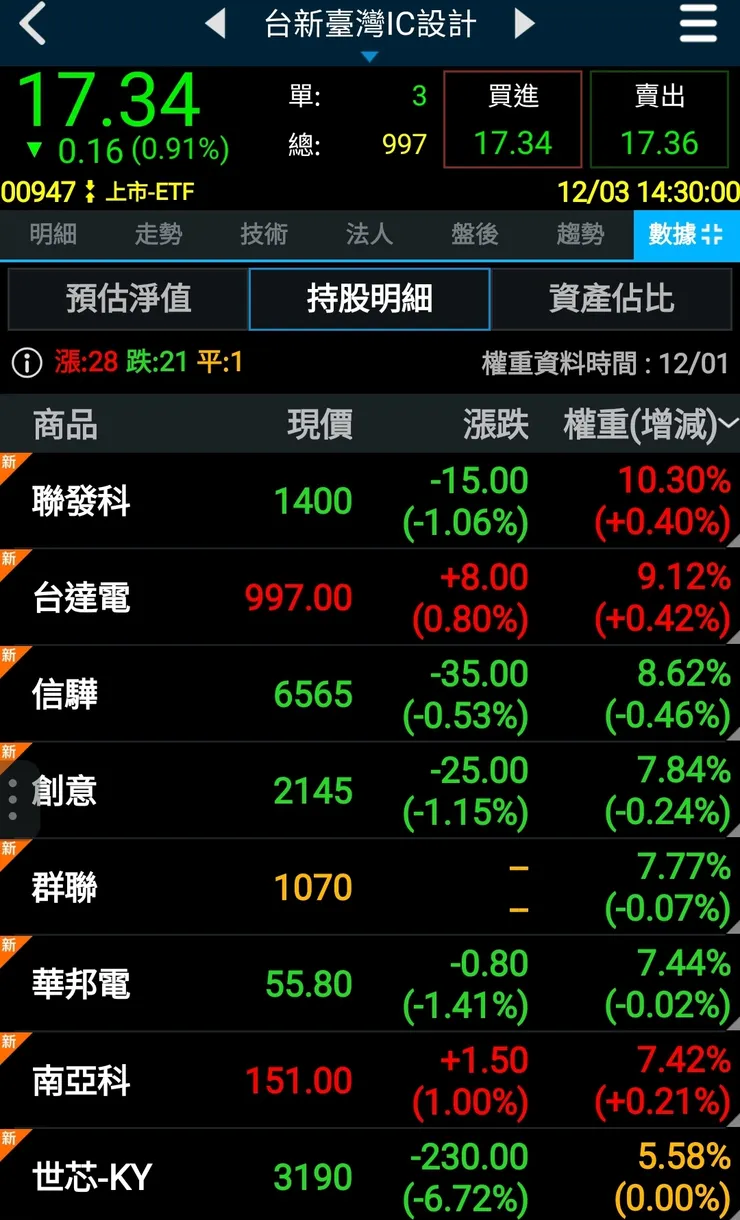Click the split-screen icon on 數據 tab
740x1220 pixels.
coord(712,235)
